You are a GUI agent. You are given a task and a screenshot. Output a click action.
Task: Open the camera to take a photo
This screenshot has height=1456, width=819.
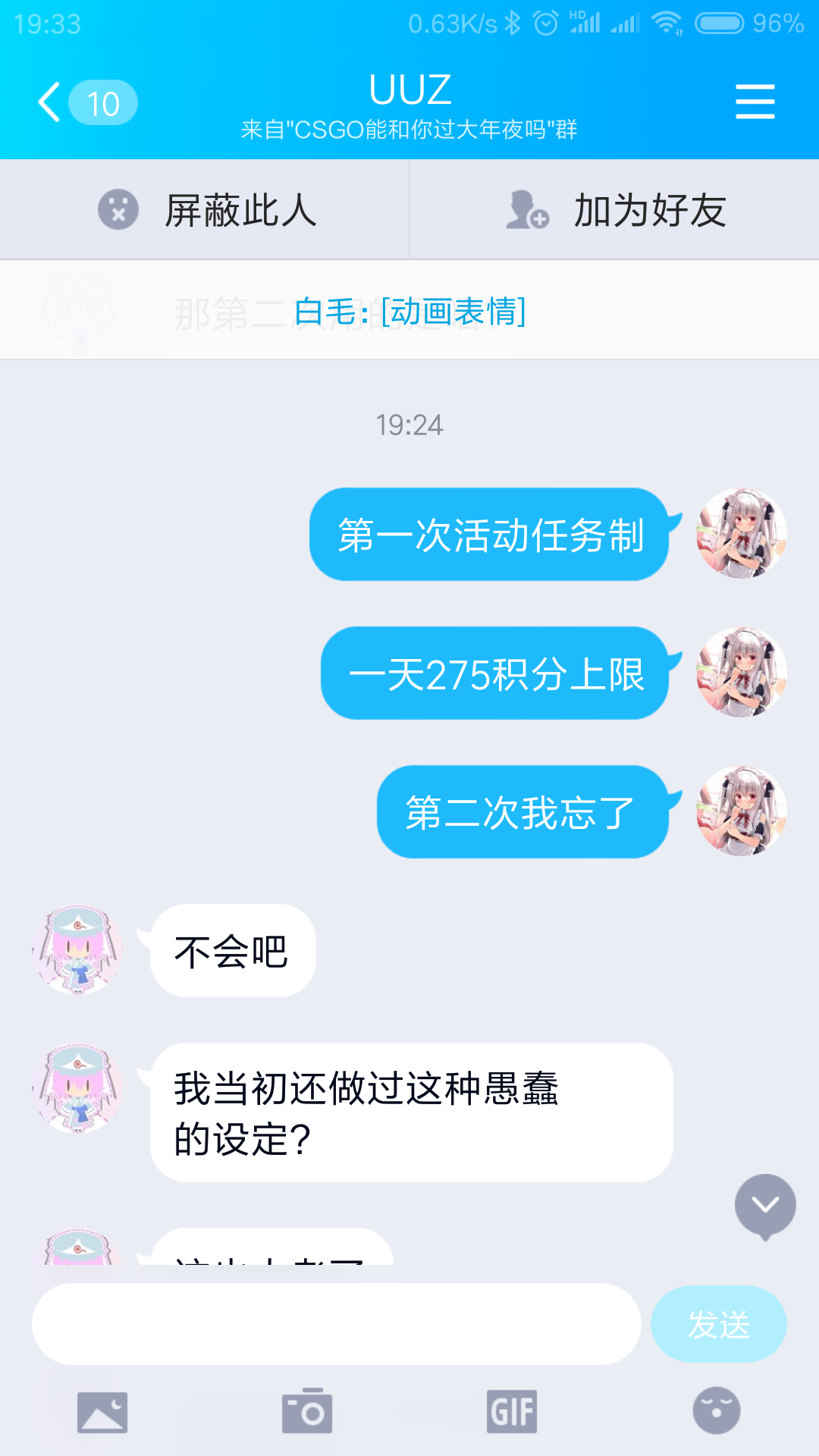[306, 1410]
